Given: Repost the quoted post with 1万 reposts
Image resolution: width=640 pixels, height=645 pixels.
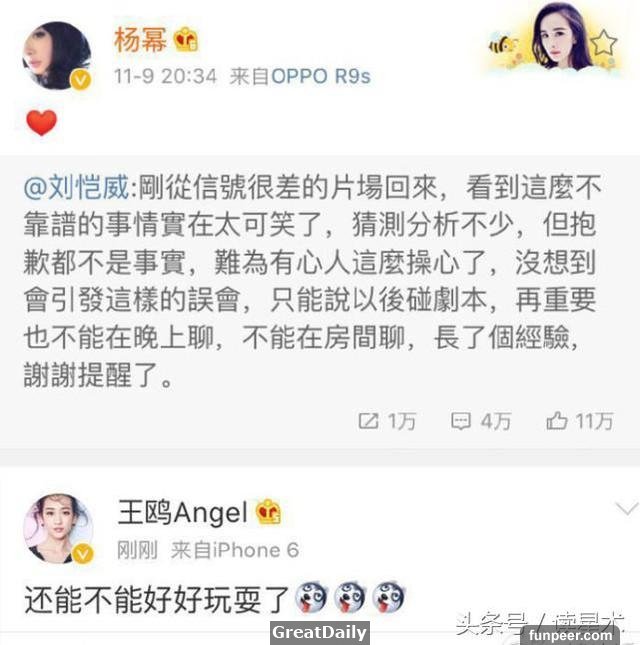Looking at the screenshot, I should 387,421.
